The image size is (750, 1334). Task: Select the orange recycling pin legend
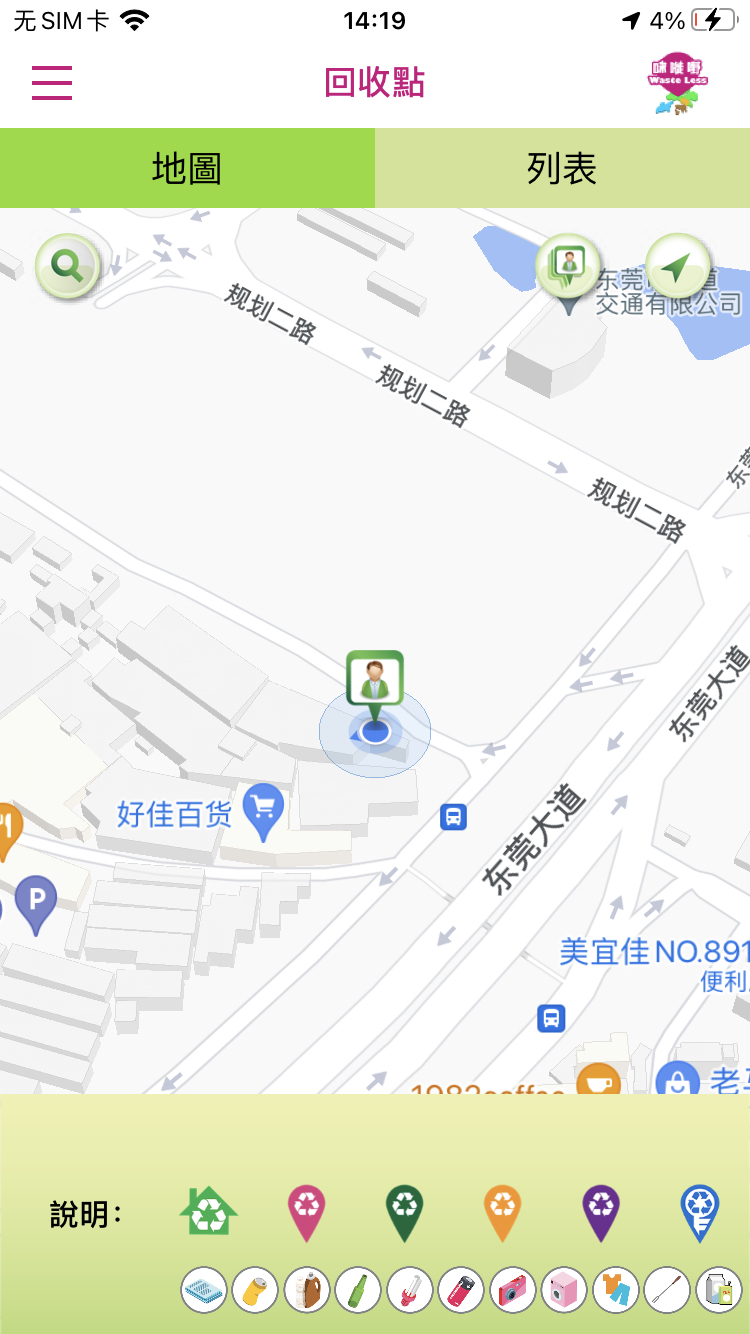[503, 1213]
